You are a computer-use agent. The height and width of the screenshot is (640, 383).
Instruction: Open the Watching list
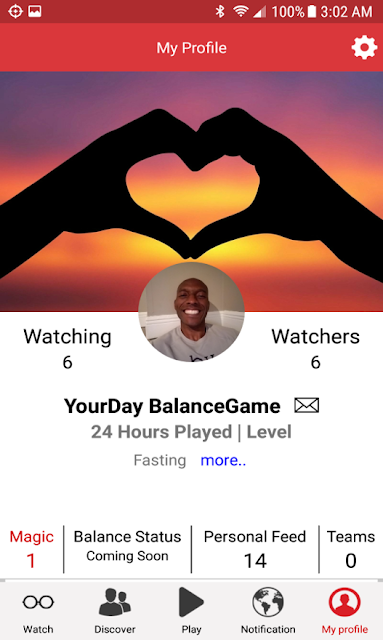[x=67, y=348]
